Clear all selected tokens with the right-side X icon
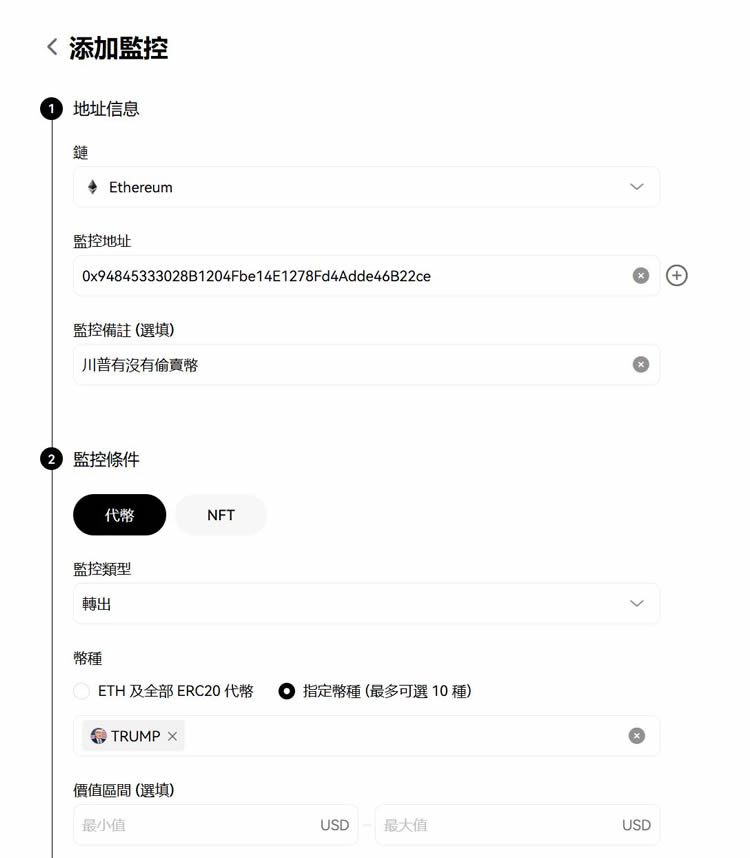This screenshot has width=750, height=858. pyautogui.click(x=636, y=735)
